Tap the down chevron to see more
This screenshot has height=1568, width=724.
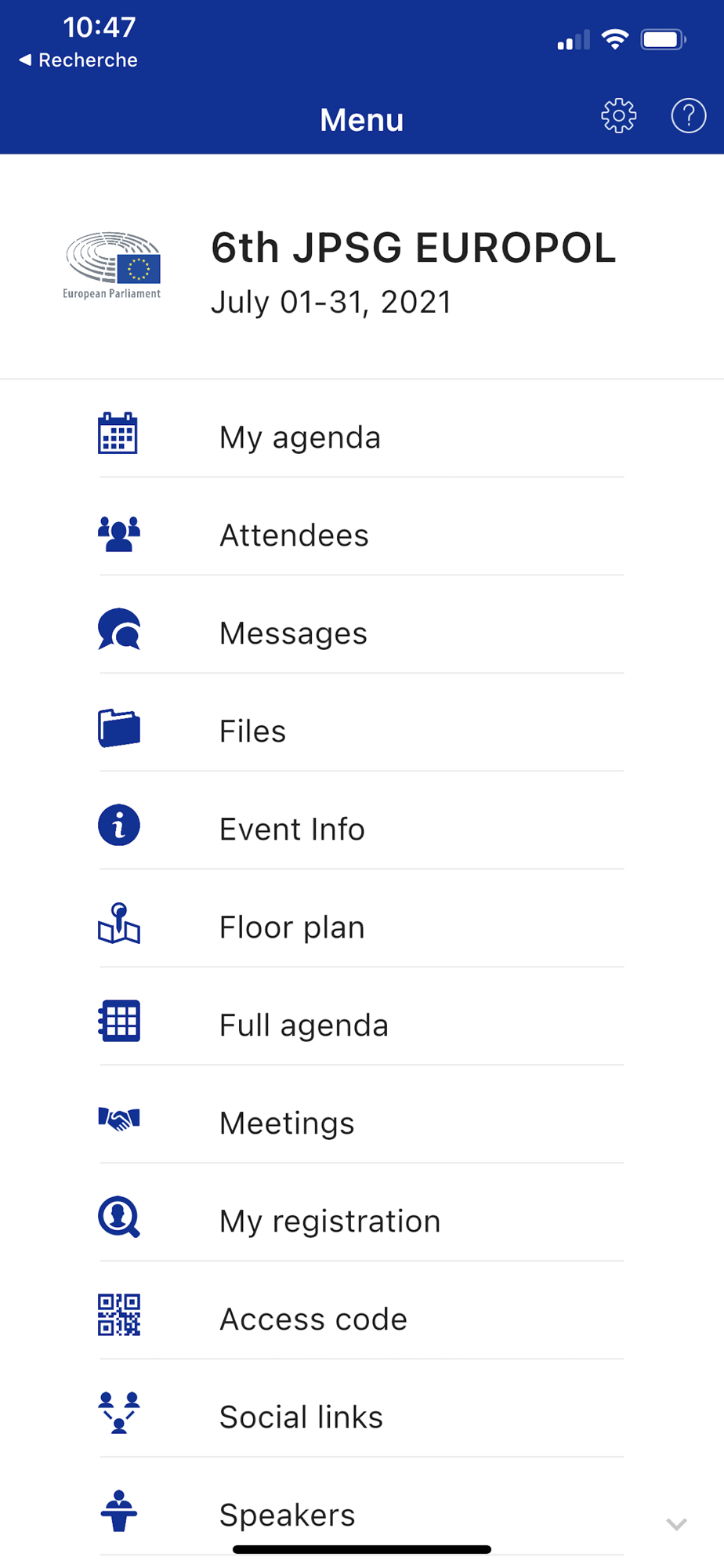(x=676, y=1524)
